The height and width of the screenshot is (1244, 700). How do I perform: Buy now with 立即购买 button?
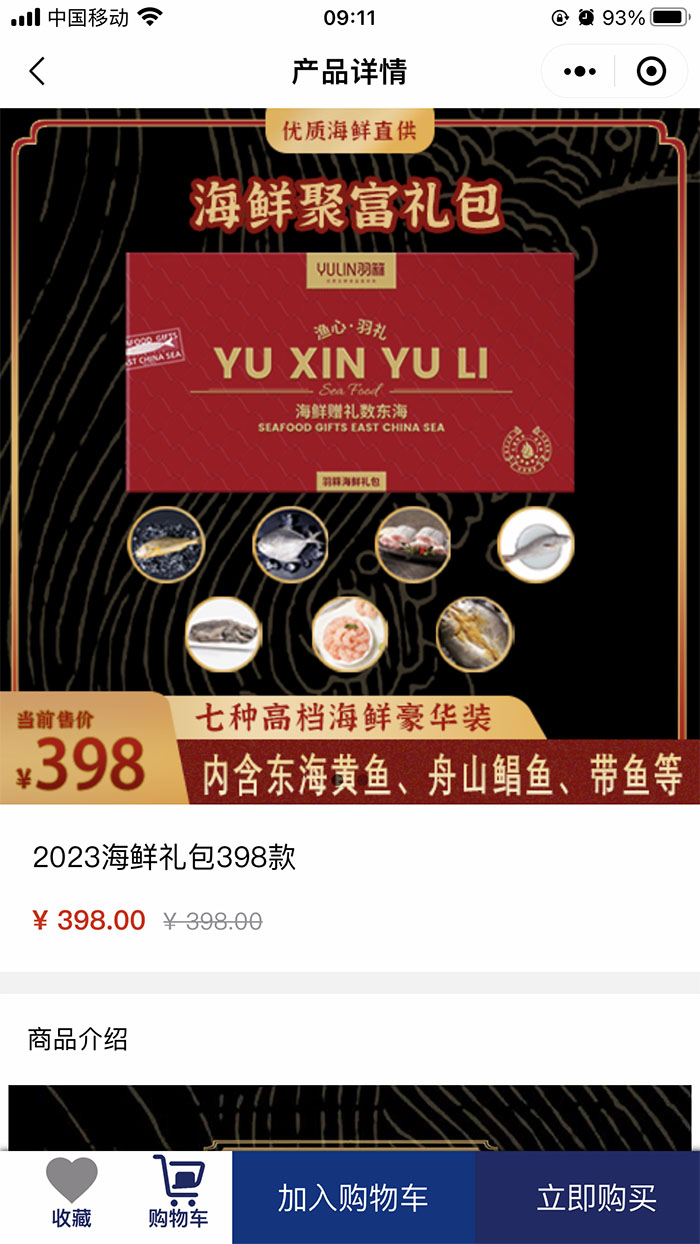[x=596, y=1198]
